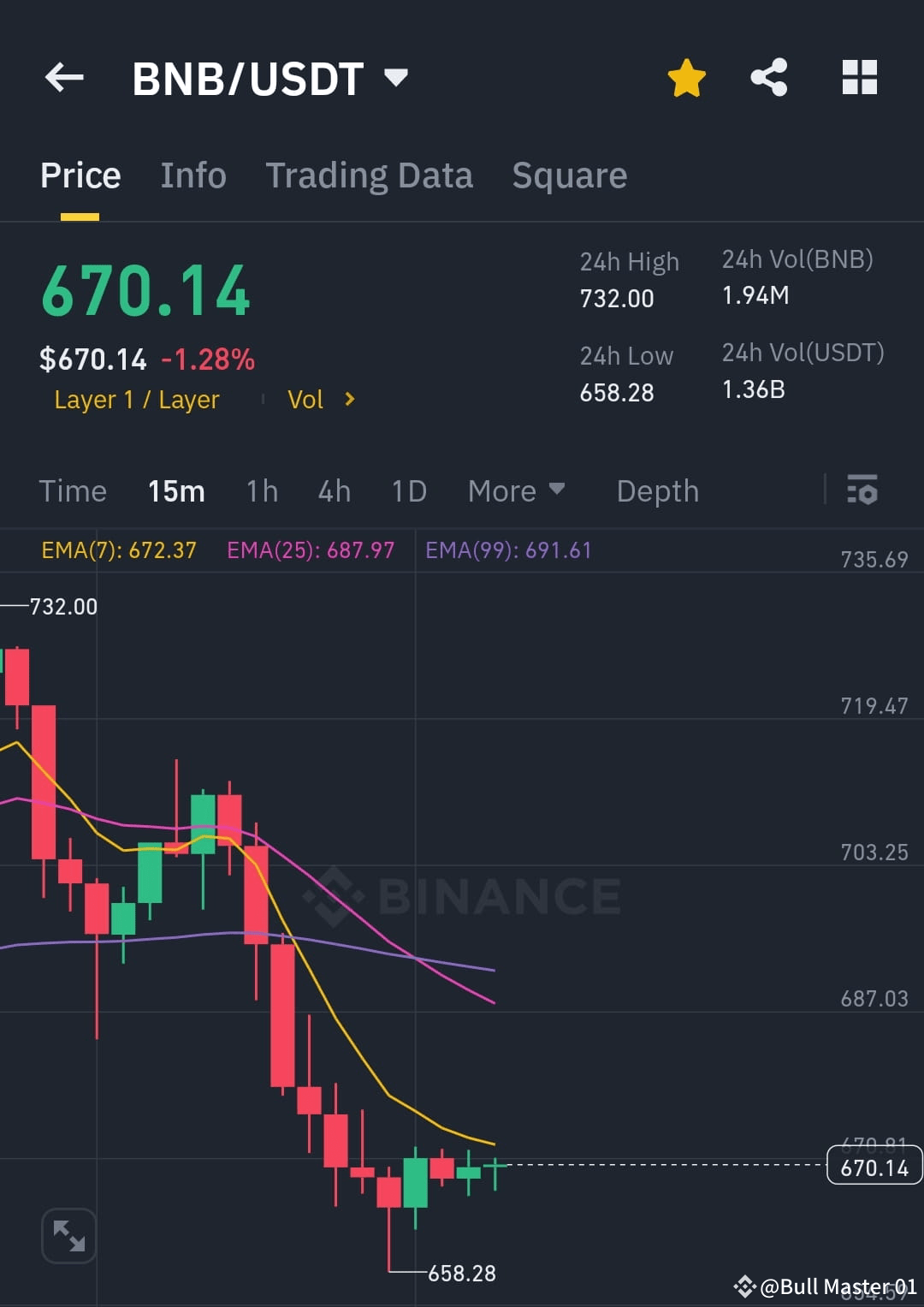The height and width of the screenshot is (1307, 924).
Task: Click the 670.14 current price label
Action: tap(873, 1166)
